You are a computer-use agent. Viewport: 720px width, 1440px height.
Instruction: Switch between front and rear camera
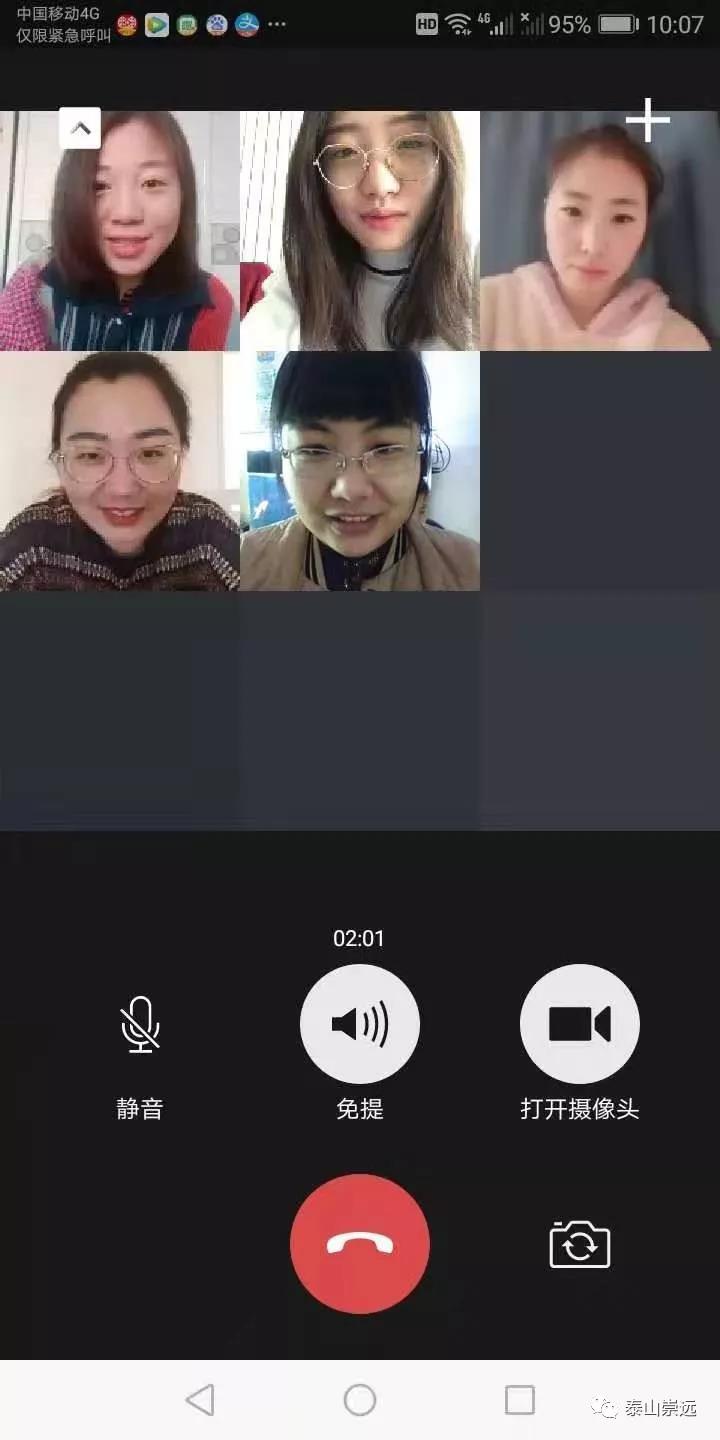pos(580,1245)
